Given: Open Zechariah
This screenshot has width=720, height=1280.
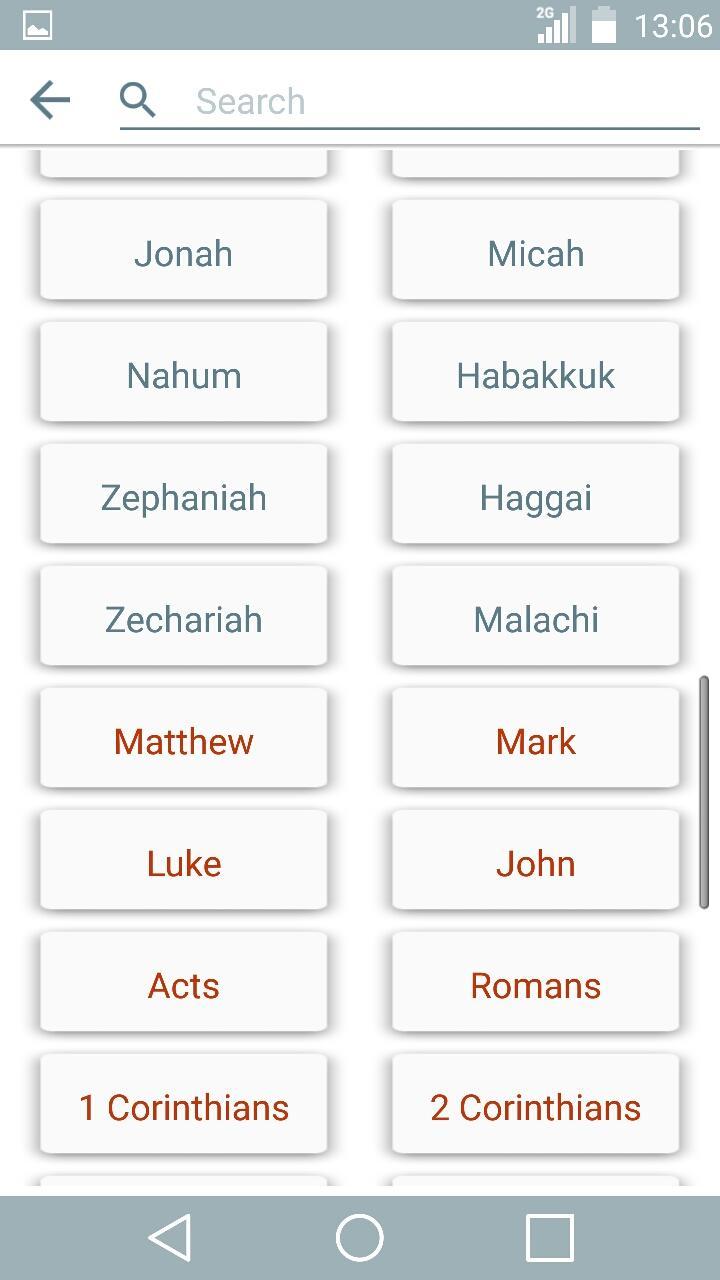Looking at the screenshot, I should [184, 618].
